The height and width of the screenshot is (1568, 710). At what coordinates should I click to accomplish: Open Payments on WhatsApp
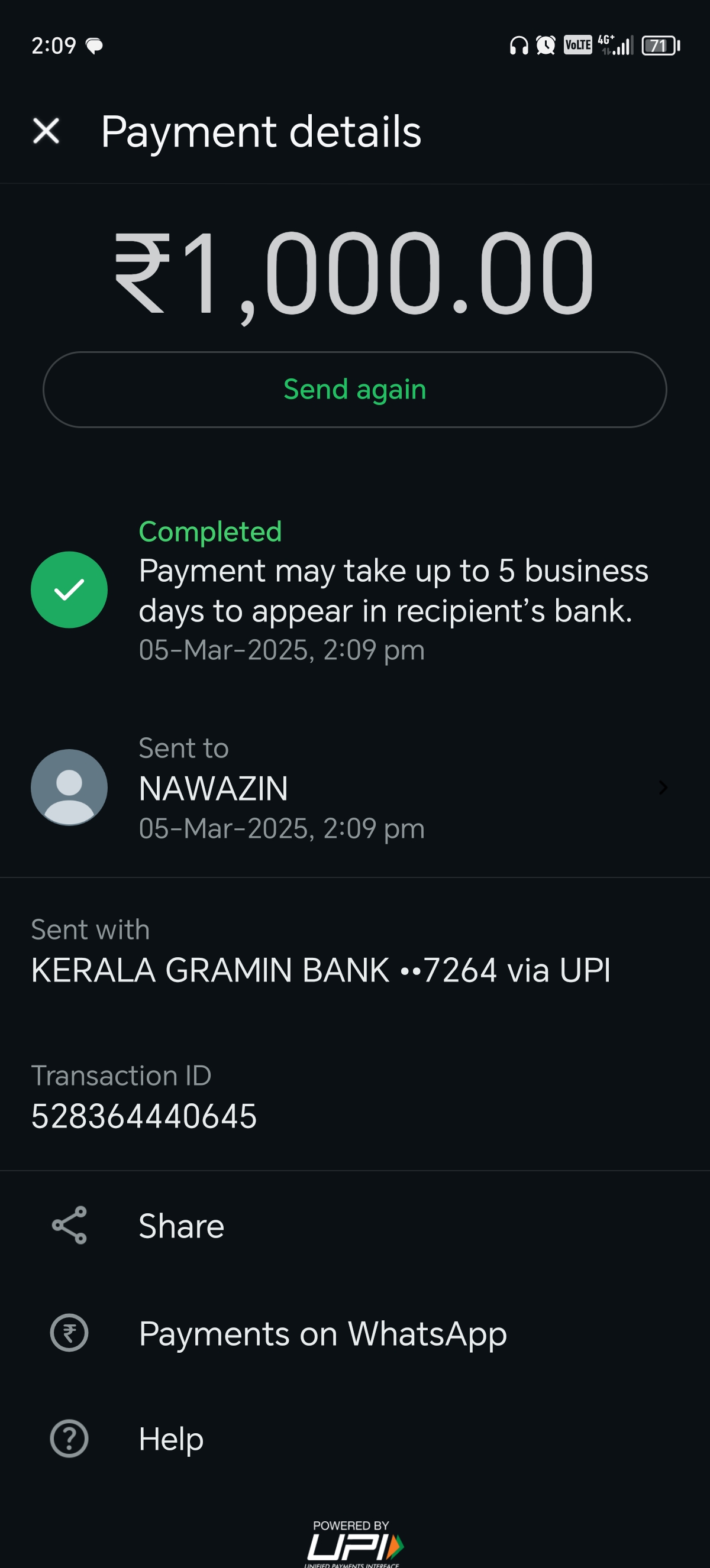coord(322,1334)
